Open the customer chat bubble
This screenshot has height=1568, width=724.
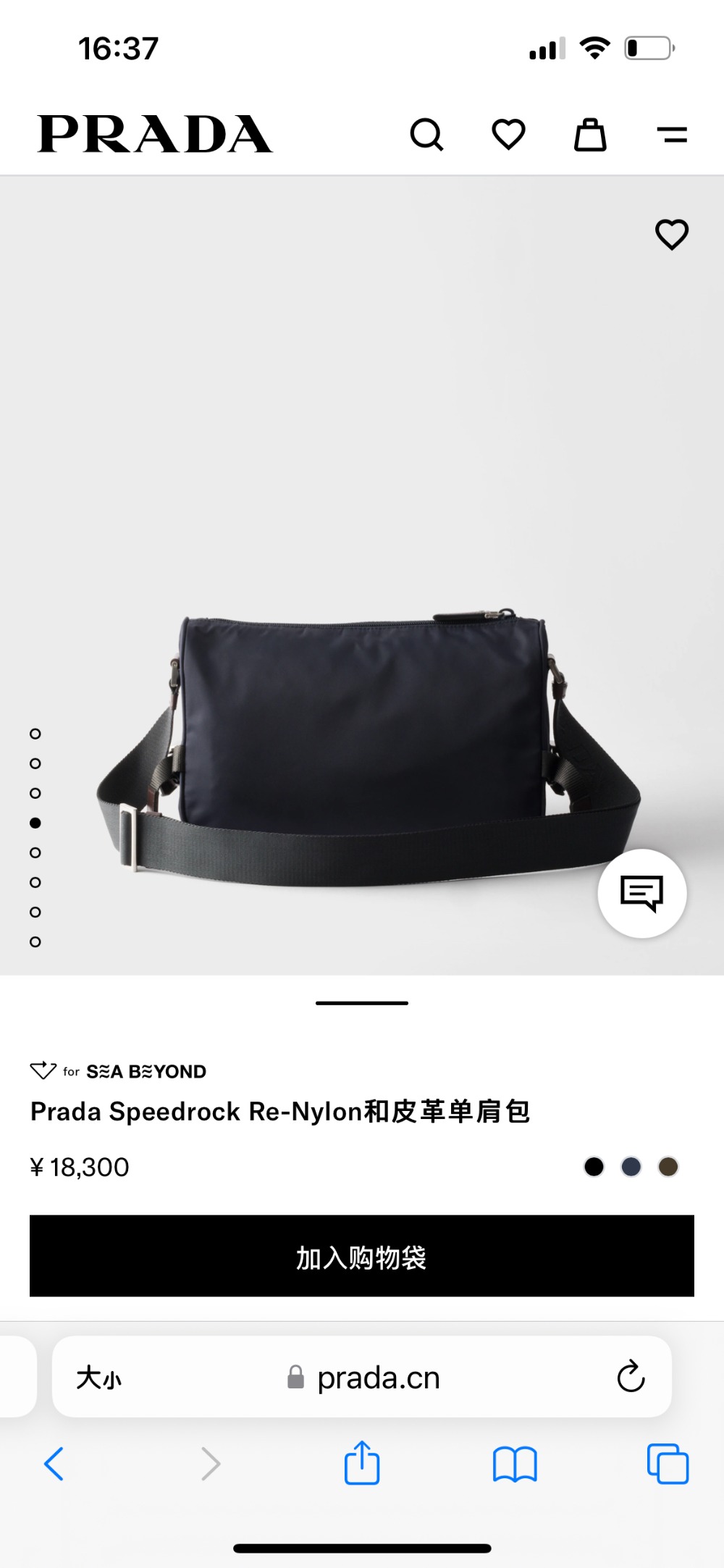coord(641,893)
